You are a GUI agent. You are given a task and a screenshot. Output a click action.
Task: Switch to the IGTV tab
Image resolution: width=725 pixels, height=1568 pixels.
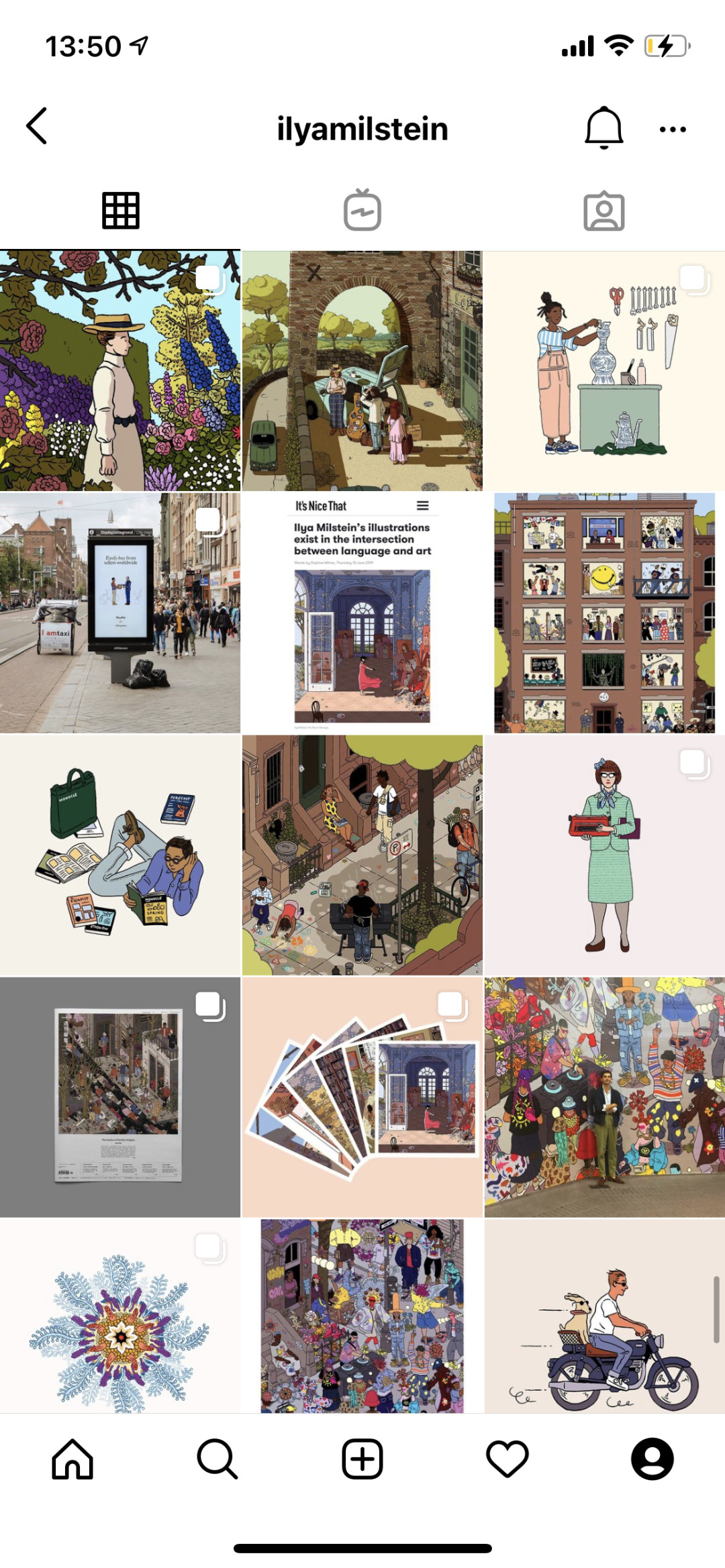[362, 211]
